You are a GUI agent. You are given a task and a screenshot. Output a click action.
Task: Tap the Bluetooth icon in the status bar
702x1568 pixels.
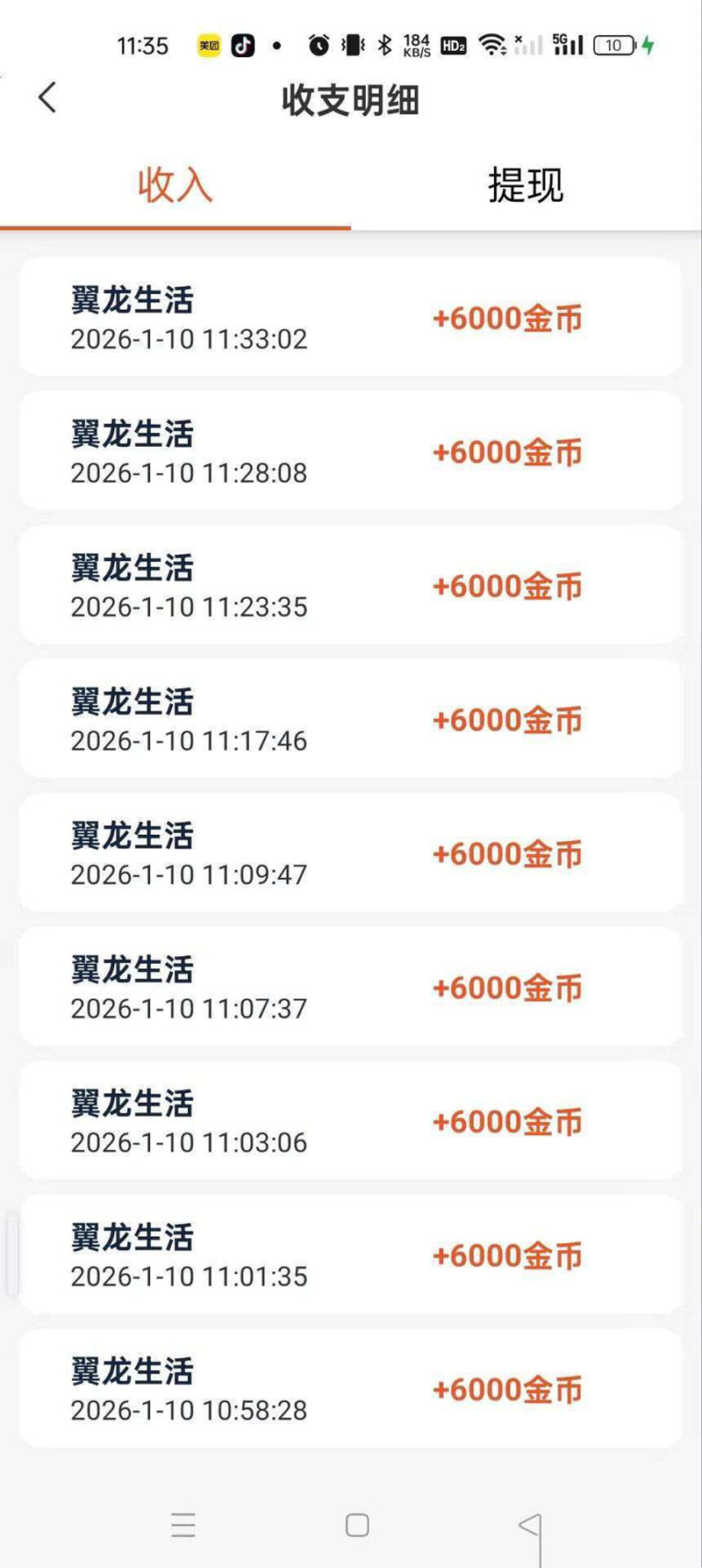(383, 45)
